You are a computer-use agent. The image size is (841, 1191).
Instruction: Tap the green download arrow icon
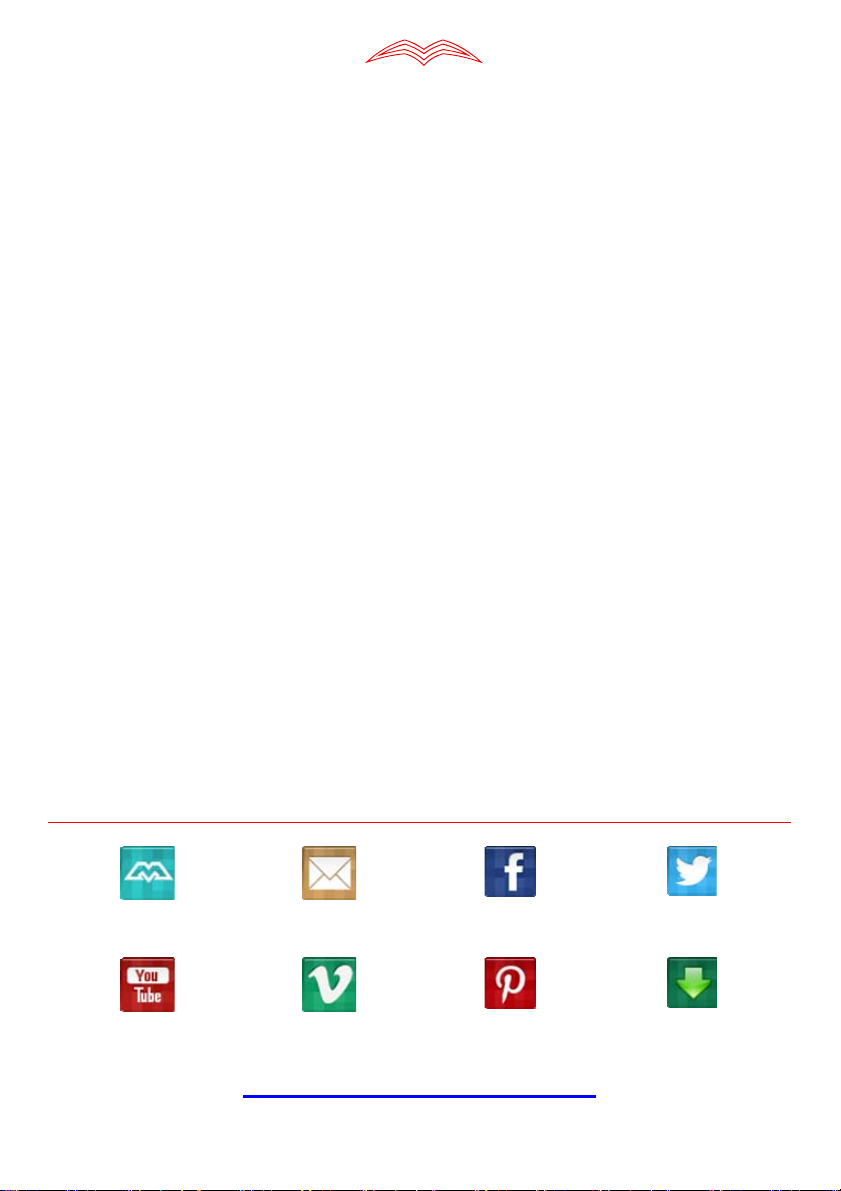(692, 983)
